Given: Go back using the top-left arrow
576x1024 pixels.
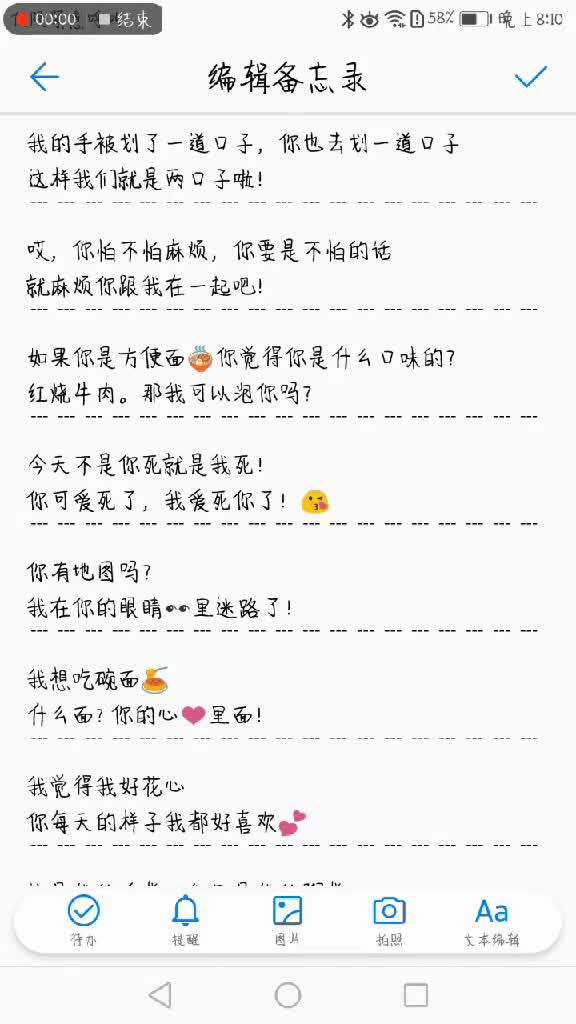Looking at the screenshot, I should pyautogui.click(x=44, y=77).
